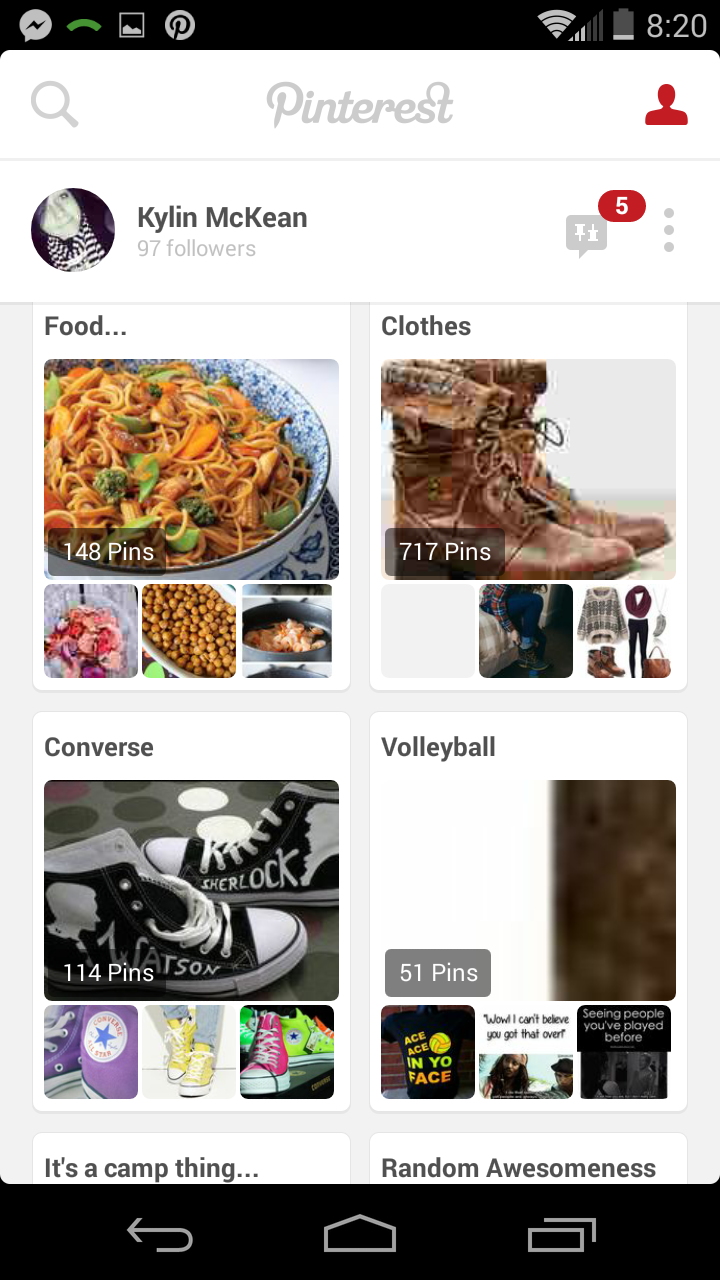Open the Volleyball board with 51 Pins
Image resolution: width=720 pixels, height=1280 pixels.
[528, 890]
